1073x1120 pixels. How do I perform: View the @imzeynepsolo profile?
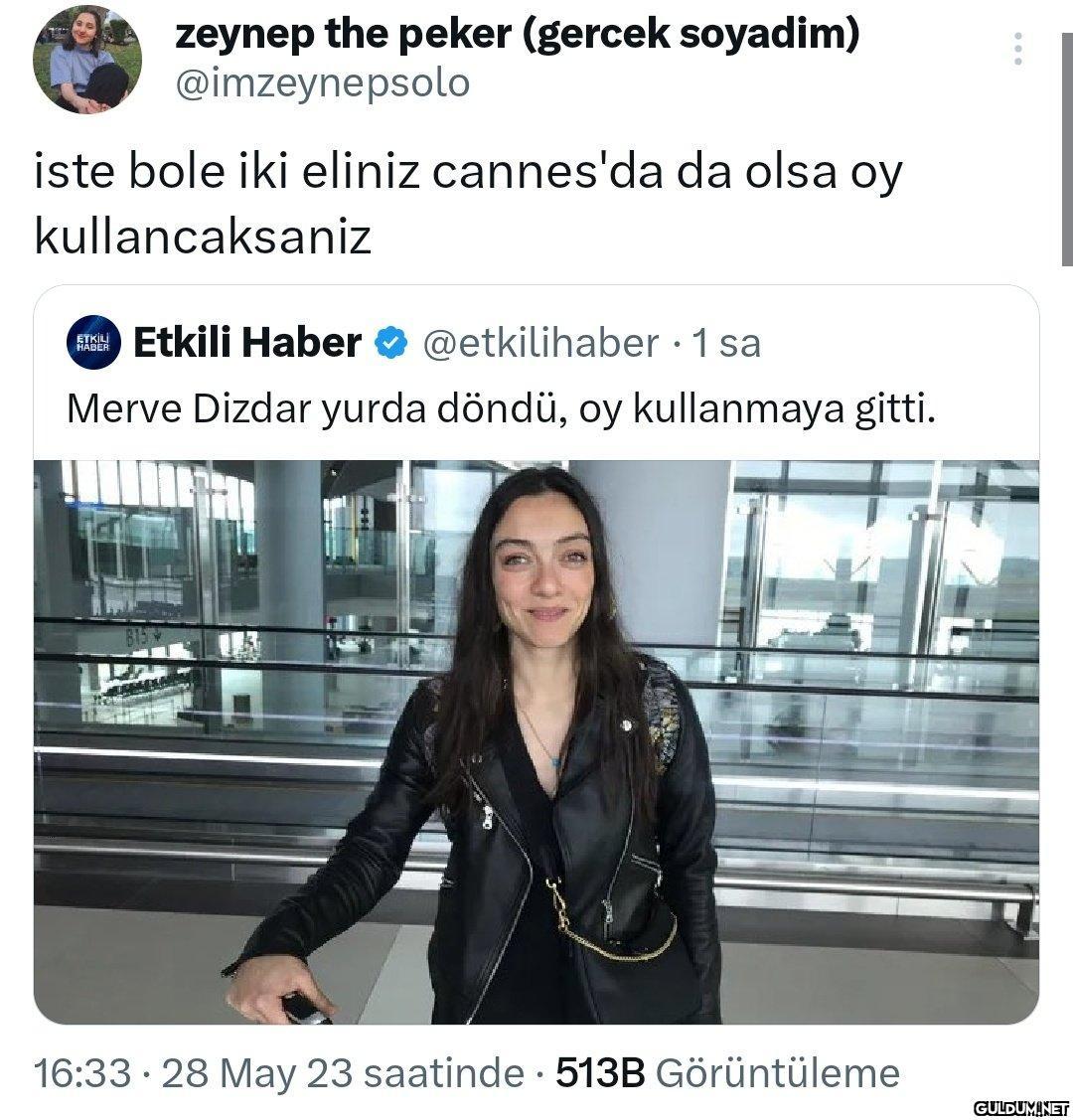click(x=322, y=84)
